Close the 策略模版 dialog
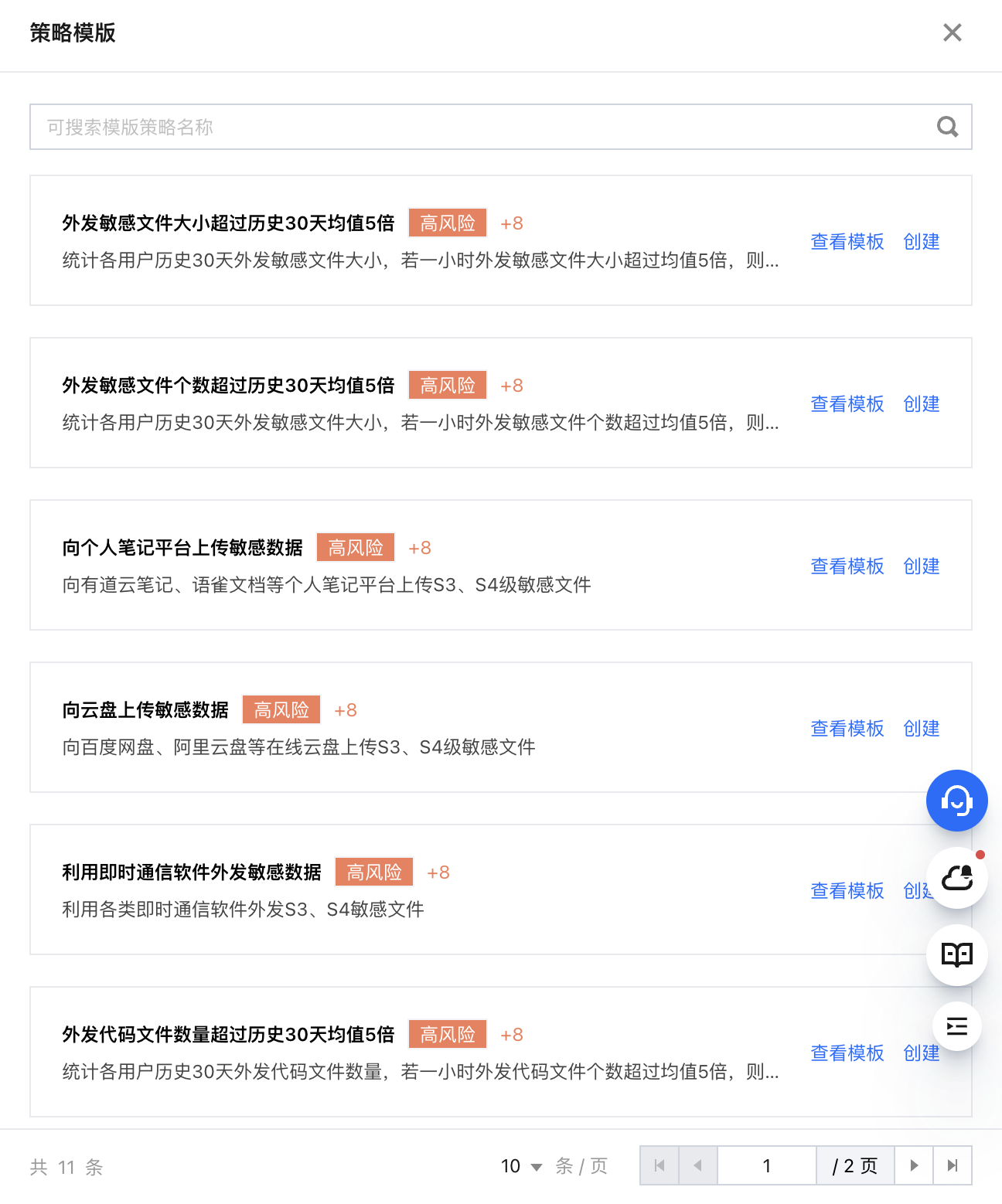Image resolution: width=1002 pixels, height=1204 pixels. coord(952,32)
